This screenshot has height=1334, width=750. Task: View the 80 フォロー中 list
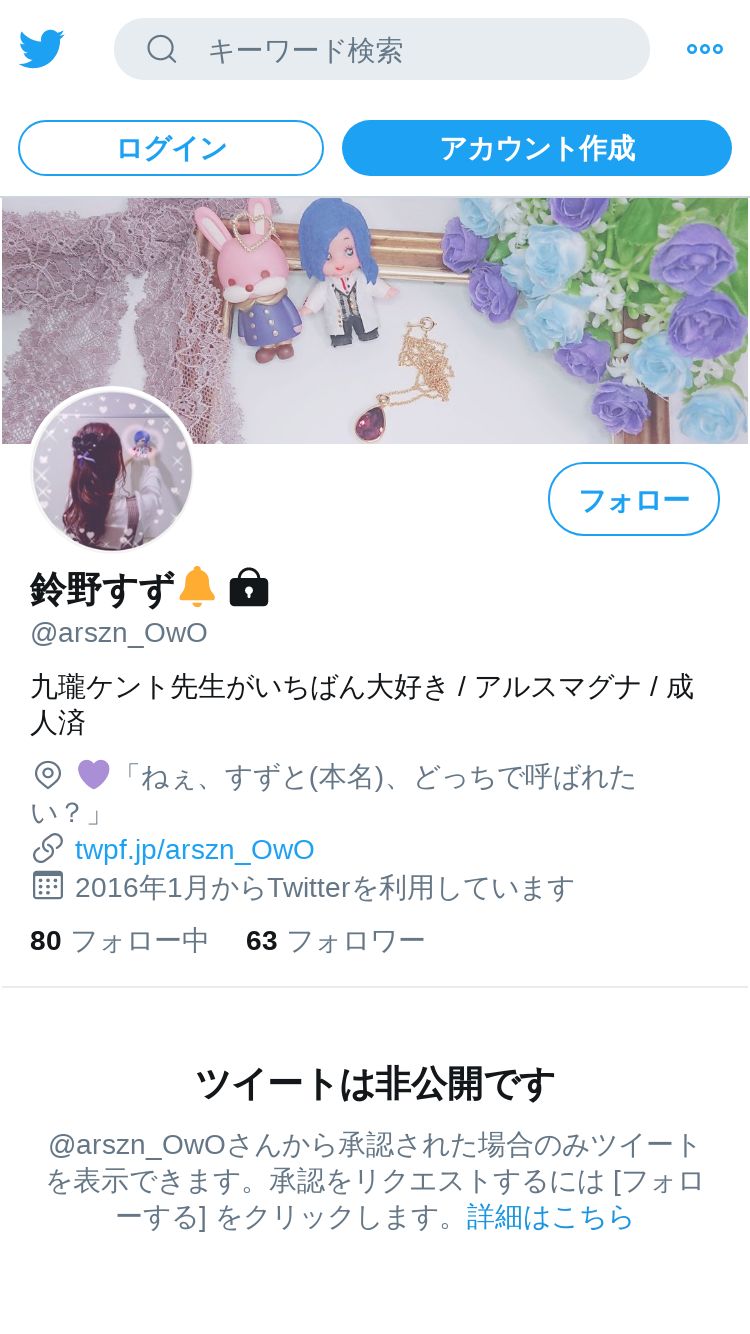click(119, 940)
